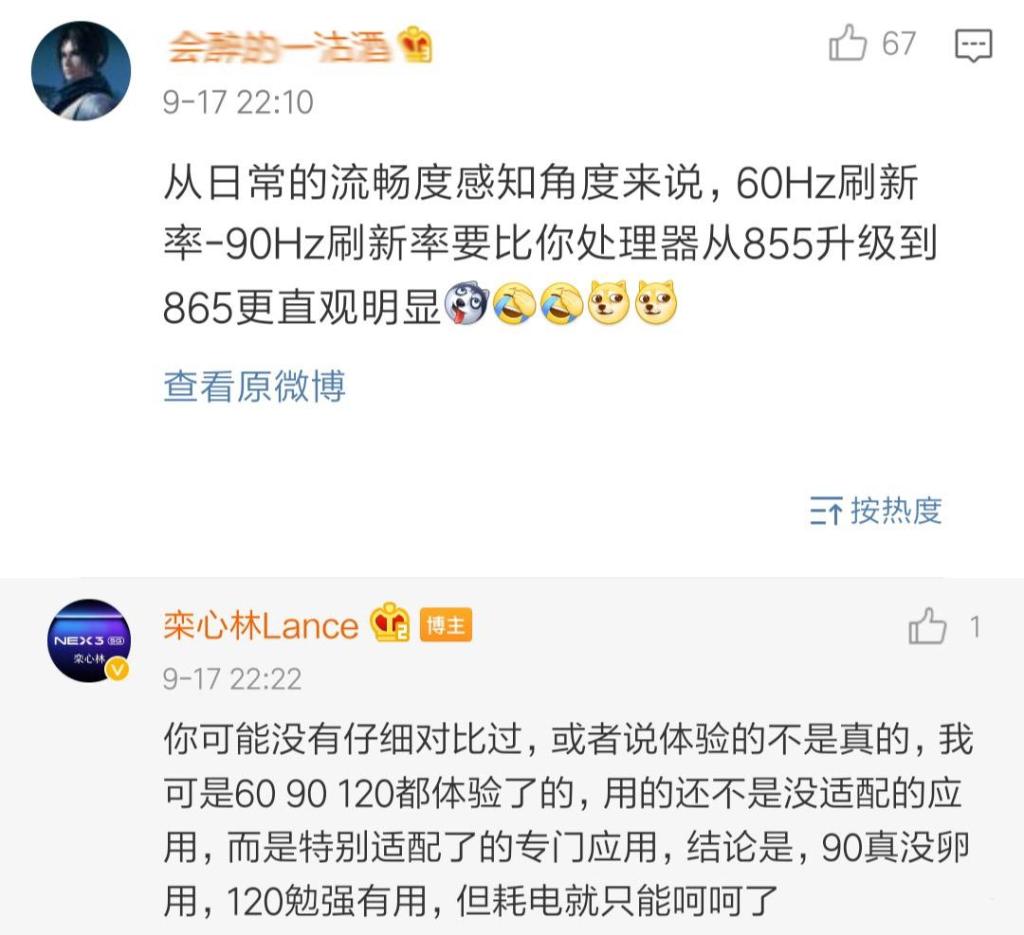Like the top comment with 67 likes
Image resolution: width=1024 pixels, height=935 pixels.
pyautogui.click(x=848, y=45)
